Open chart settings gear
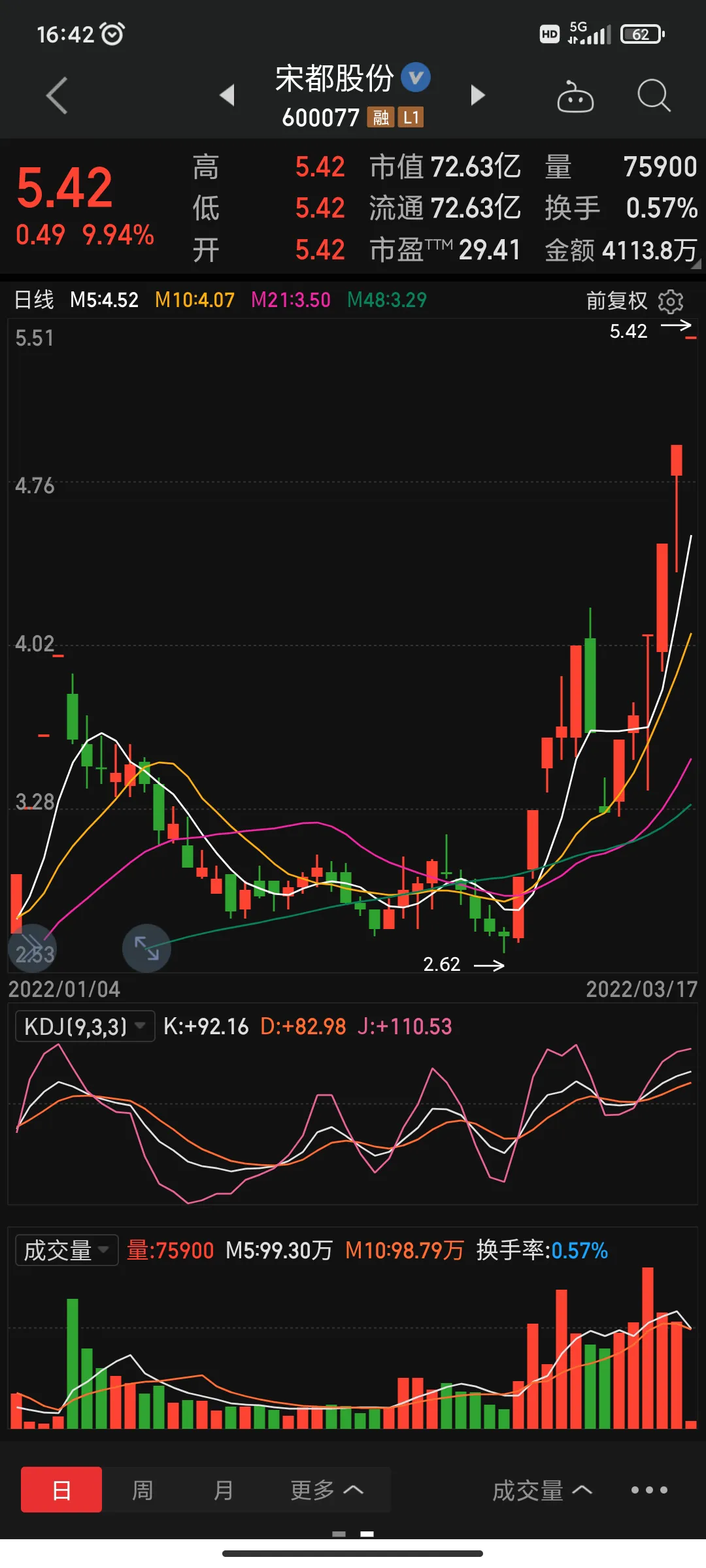The height and width of the screenshot is (1568, 706). (x=671, y=301)
